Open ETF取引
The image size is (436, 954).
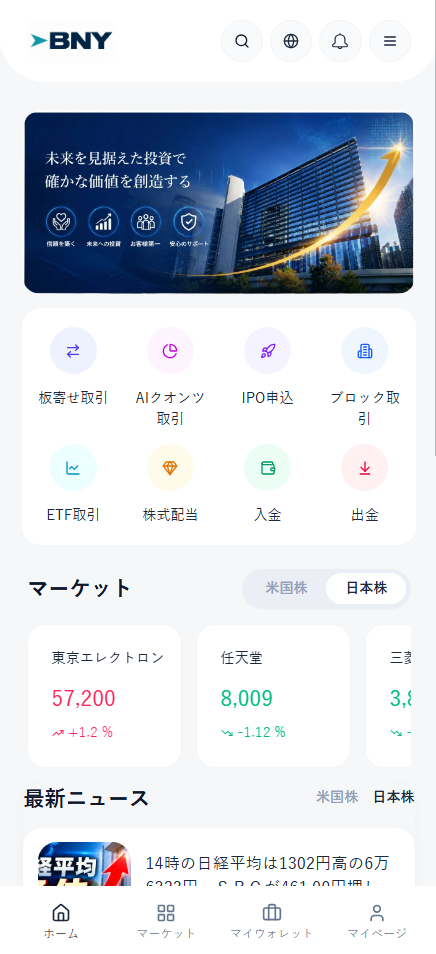pos(73,484)
